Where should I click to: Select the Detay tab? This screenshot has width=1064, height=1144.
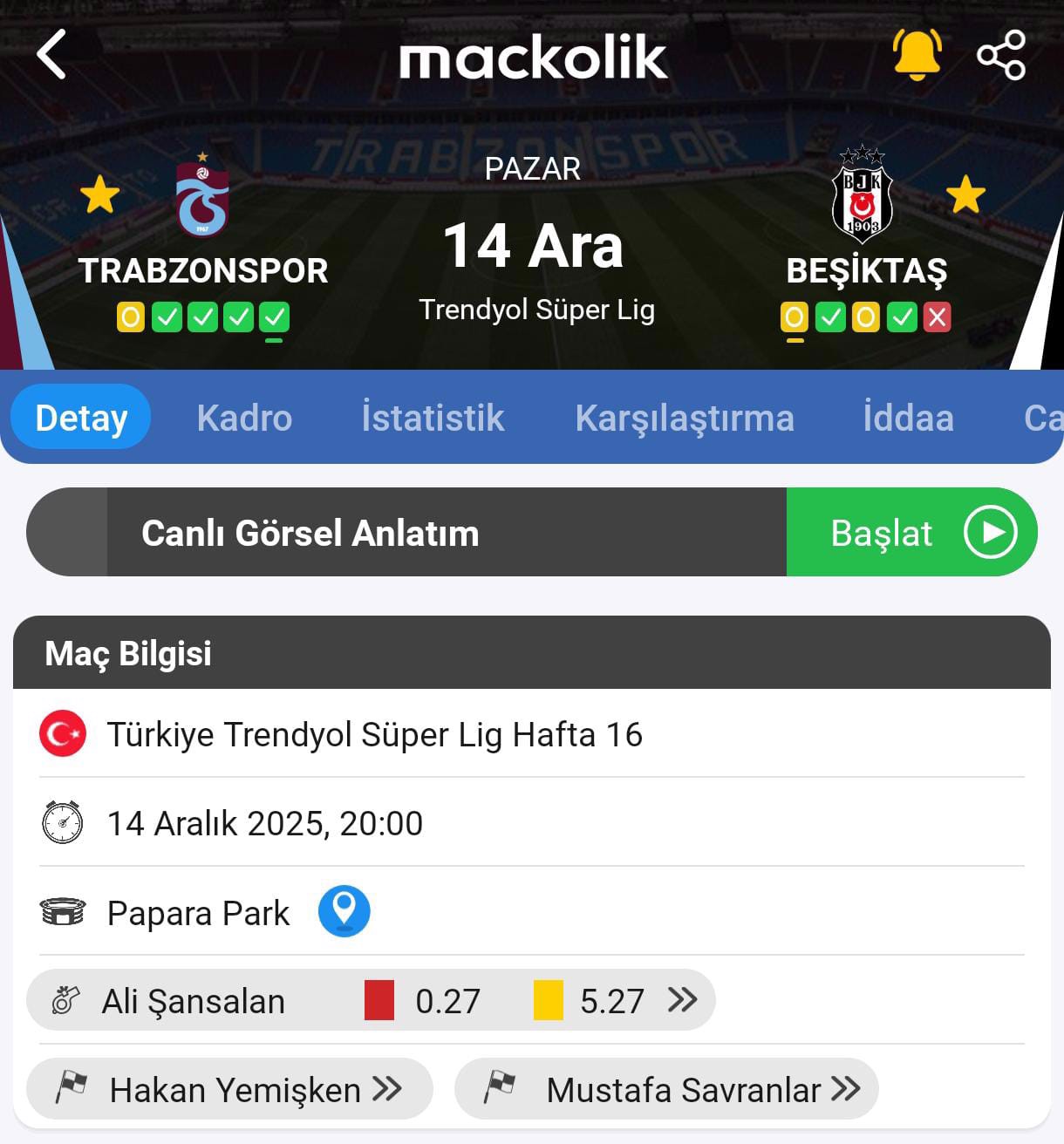tap(81, 418)
